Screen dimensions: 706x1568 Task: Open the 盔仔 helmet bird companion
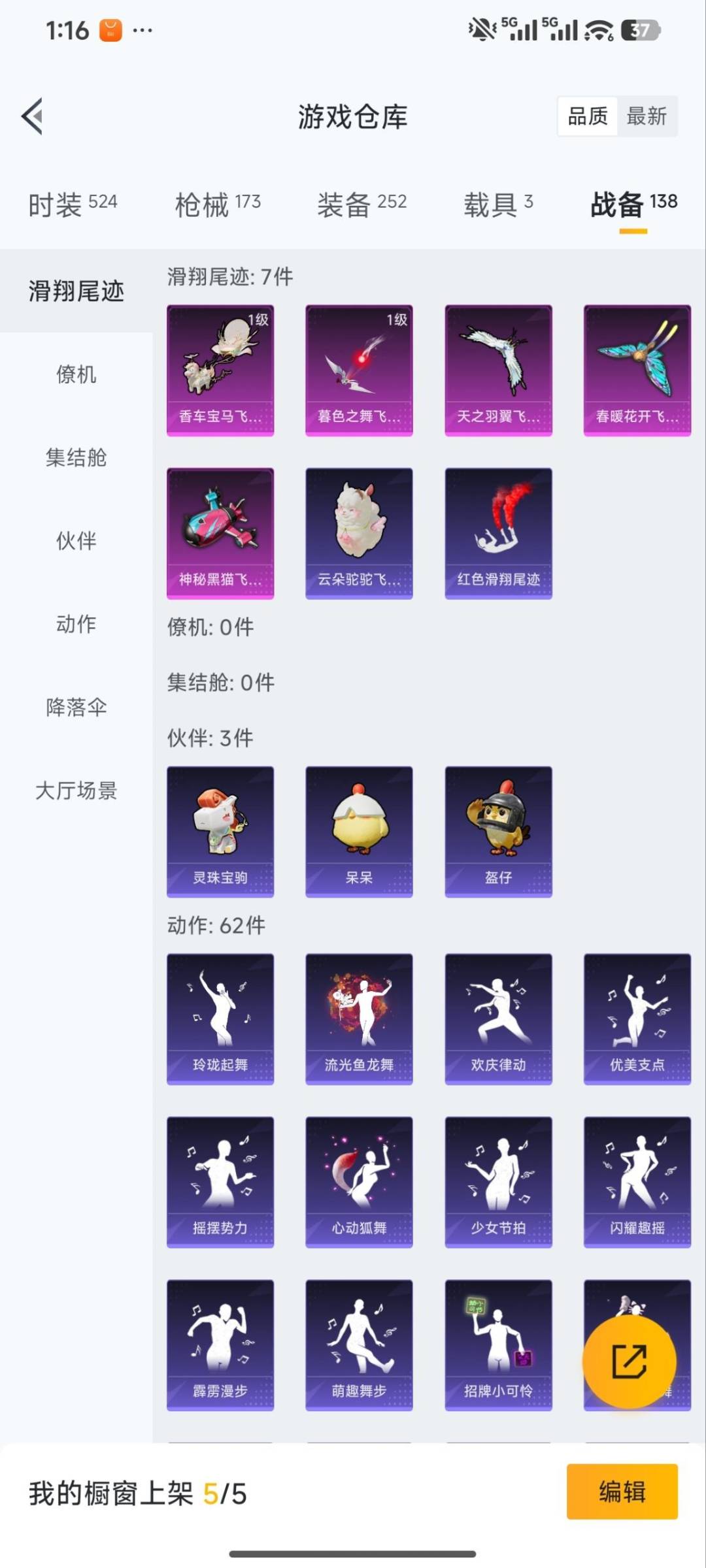pos(498,830)
